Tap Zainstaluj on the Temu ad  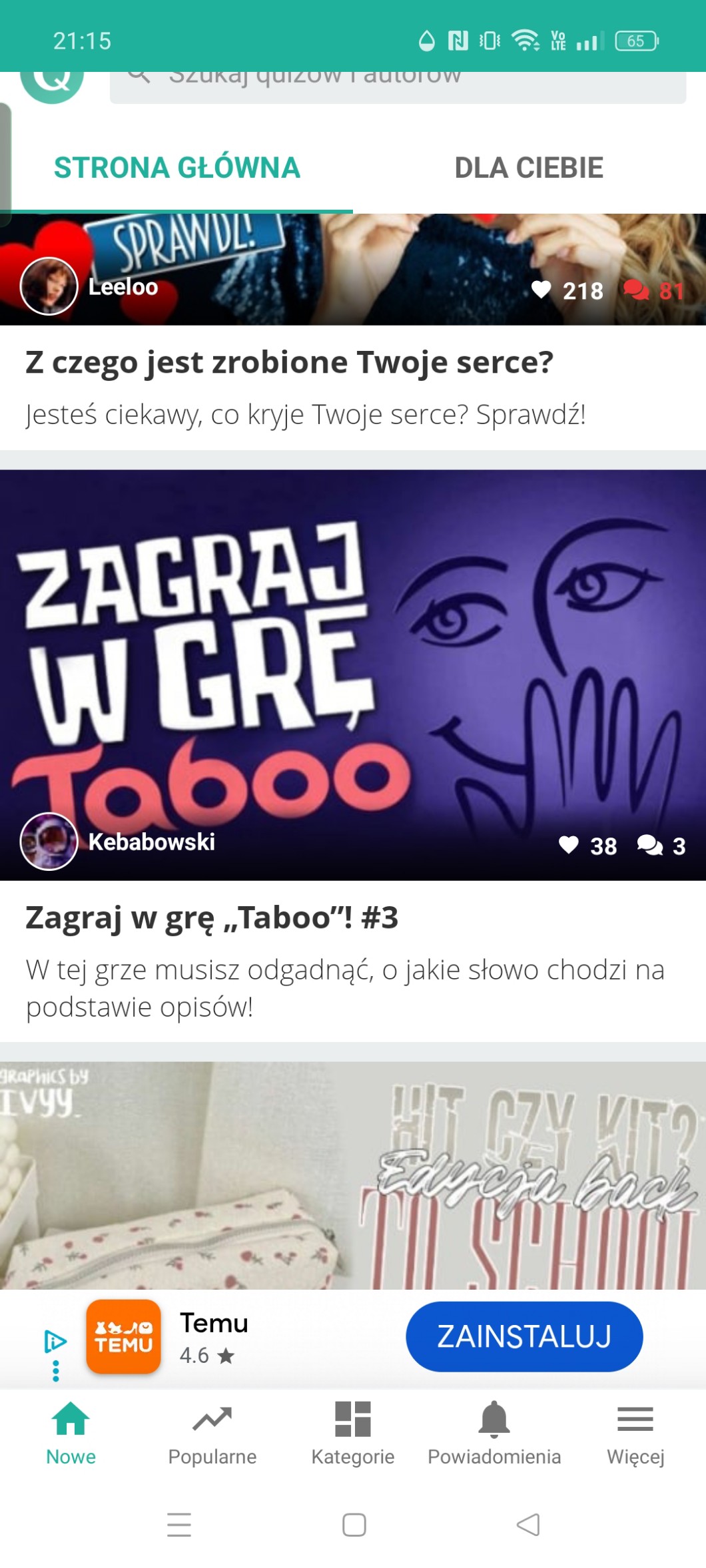pos(524,1336)
